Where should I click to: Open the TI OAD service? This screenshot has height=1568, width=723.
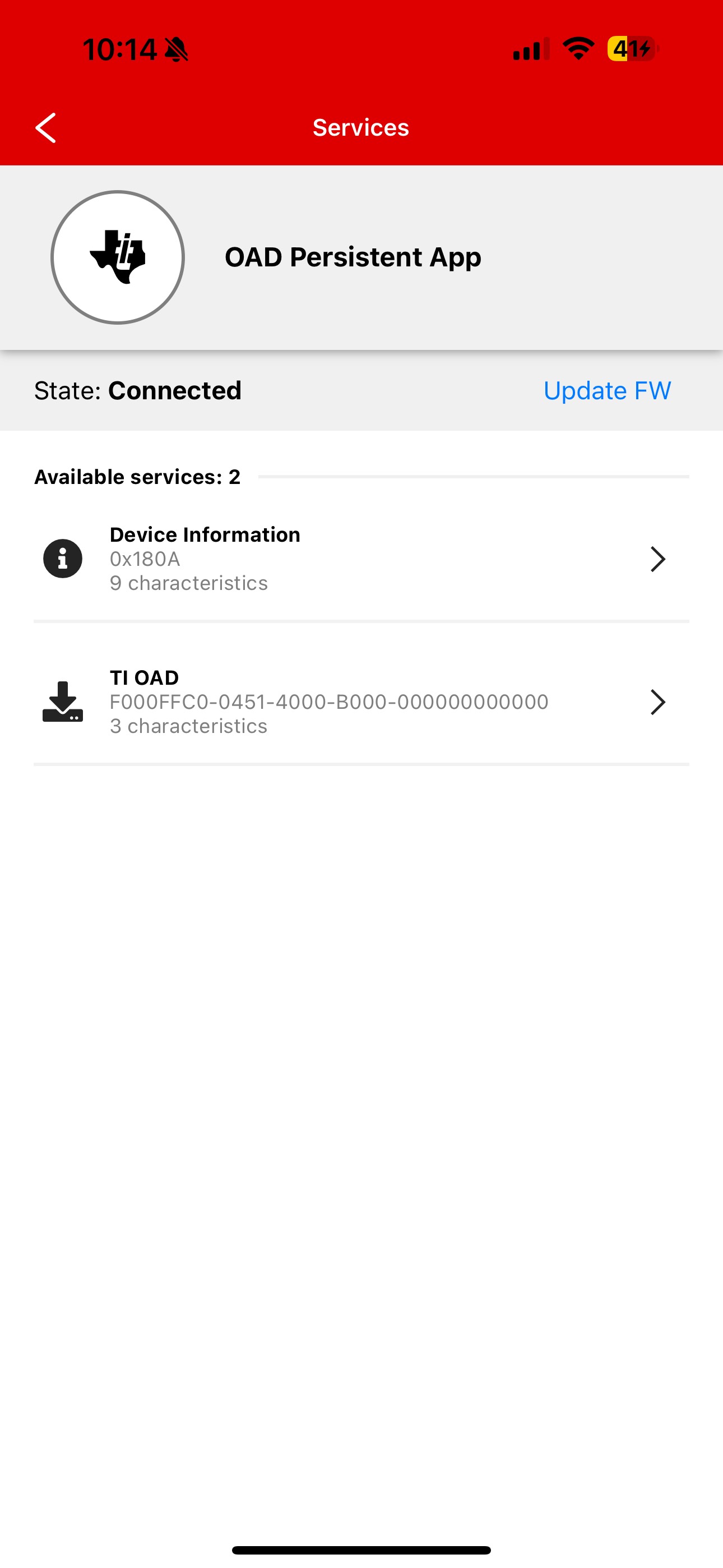[x=361, y=702]
